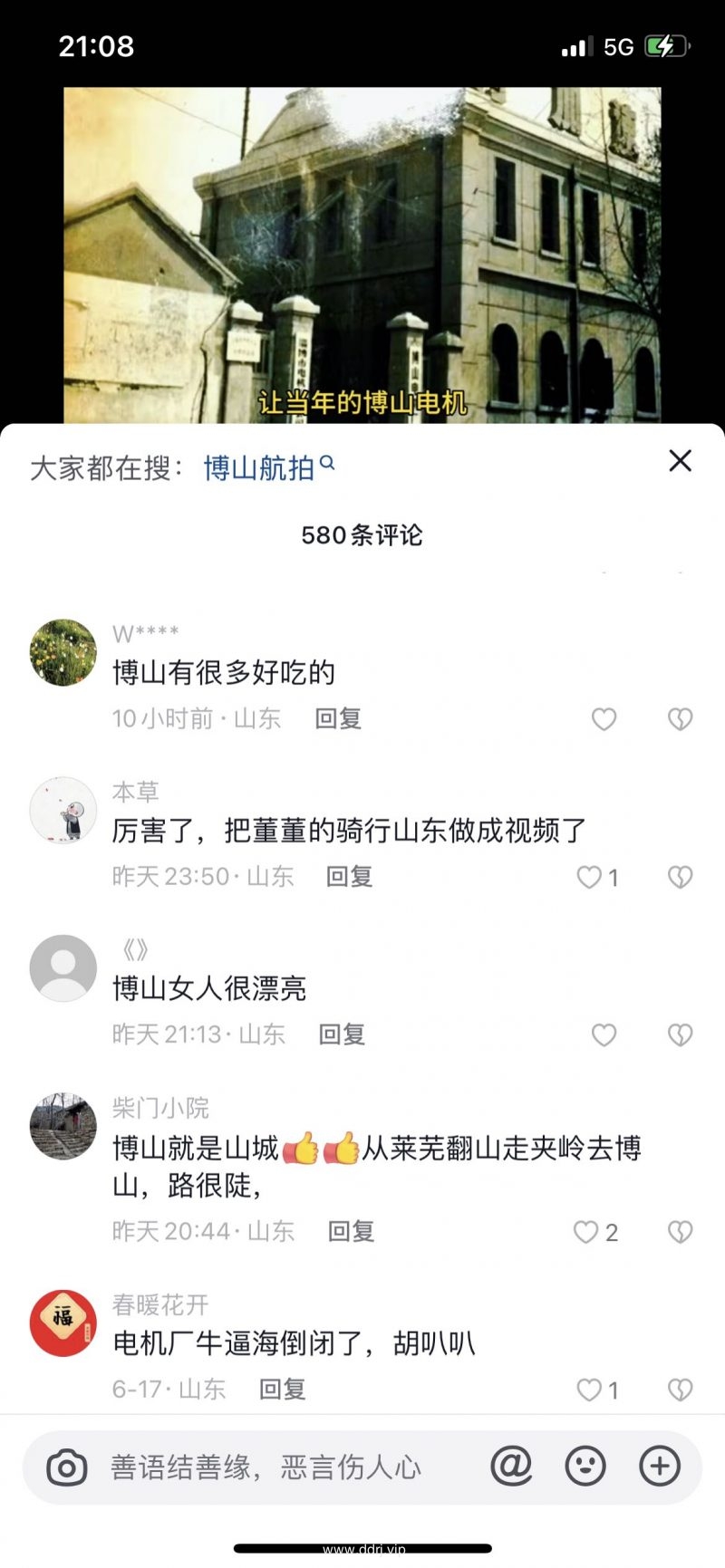Reply to W****'s comment

pos(338,719)
